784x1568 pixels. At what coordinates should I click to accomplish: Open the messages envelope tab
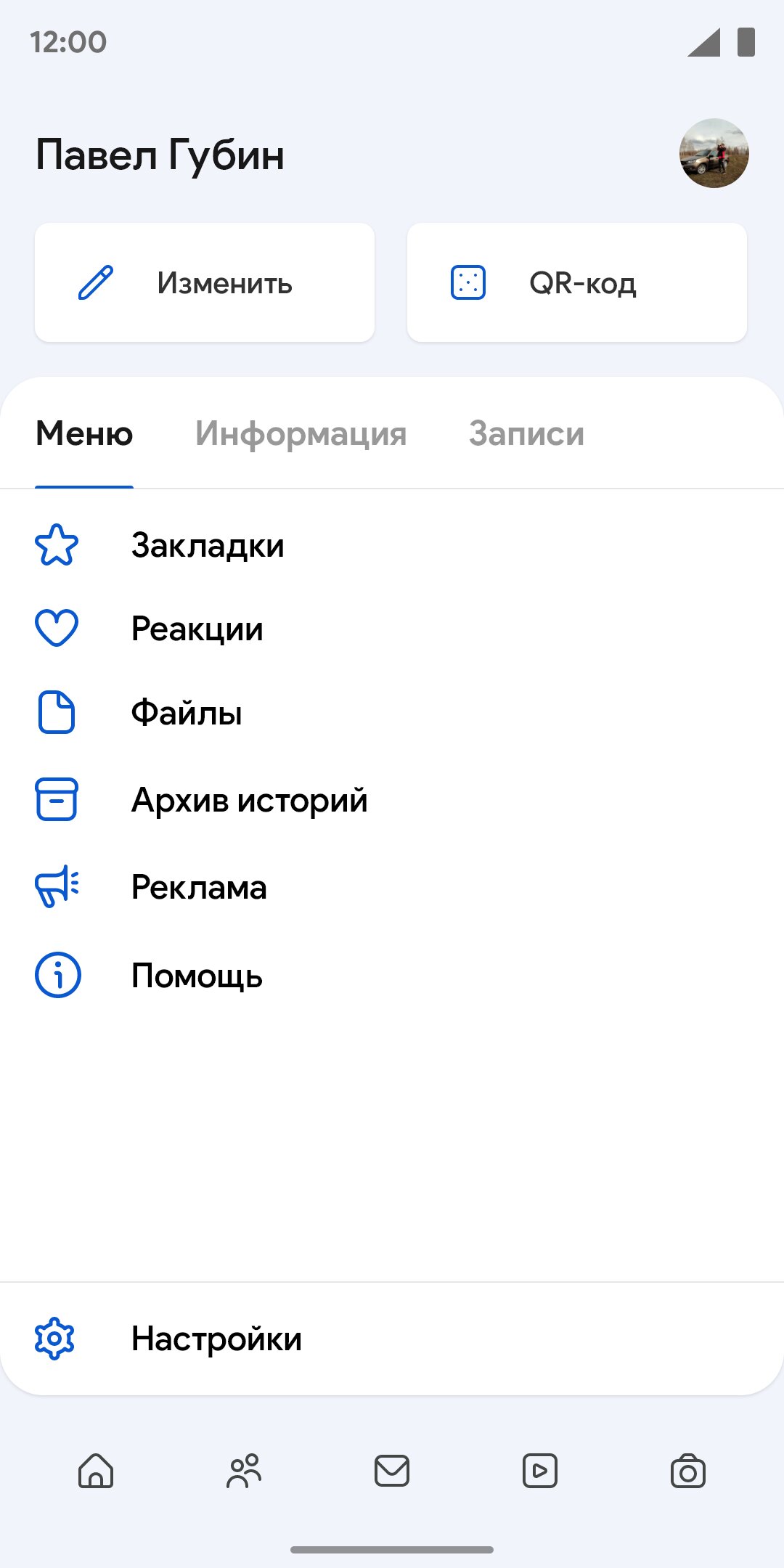(392, 1471)
